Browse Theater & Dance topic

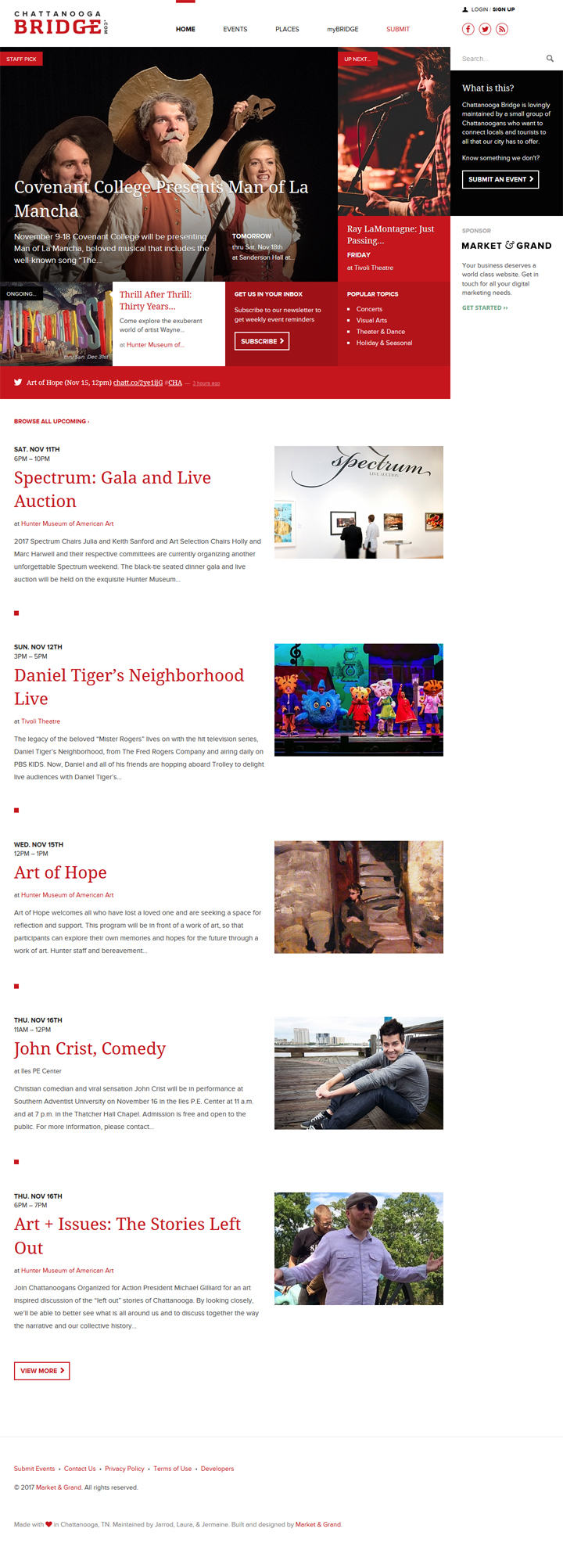pos(380,332)
